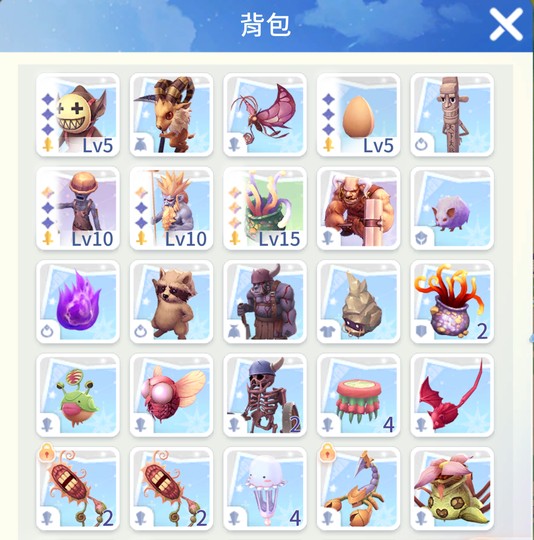Tap the pink fly item
Viewport: 534px width, 540px height.
click(171, 395)
